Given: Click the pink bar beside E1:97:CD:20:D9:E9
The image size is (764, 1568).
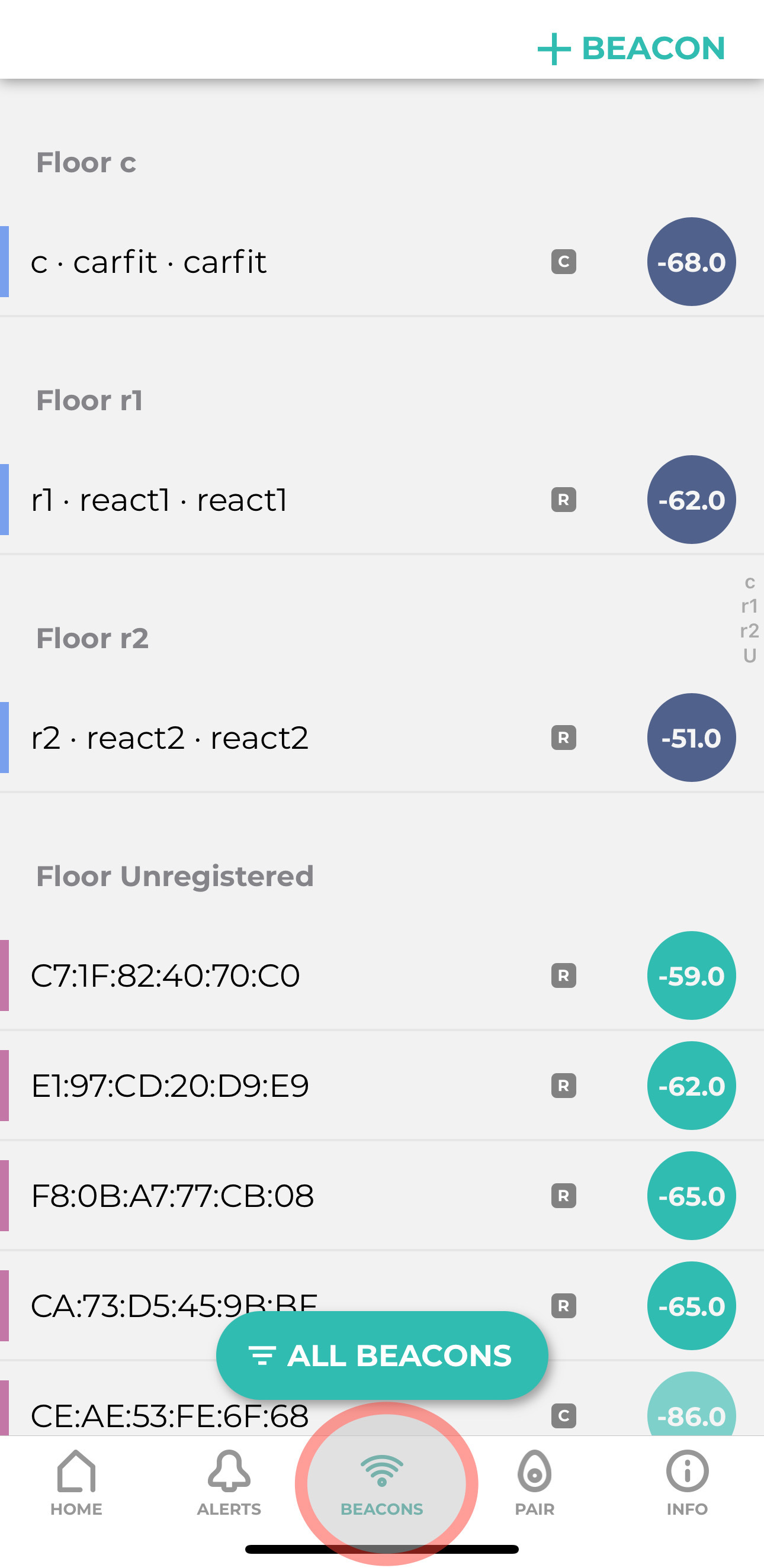Looking at the screenshot, I should (5, 1086).
